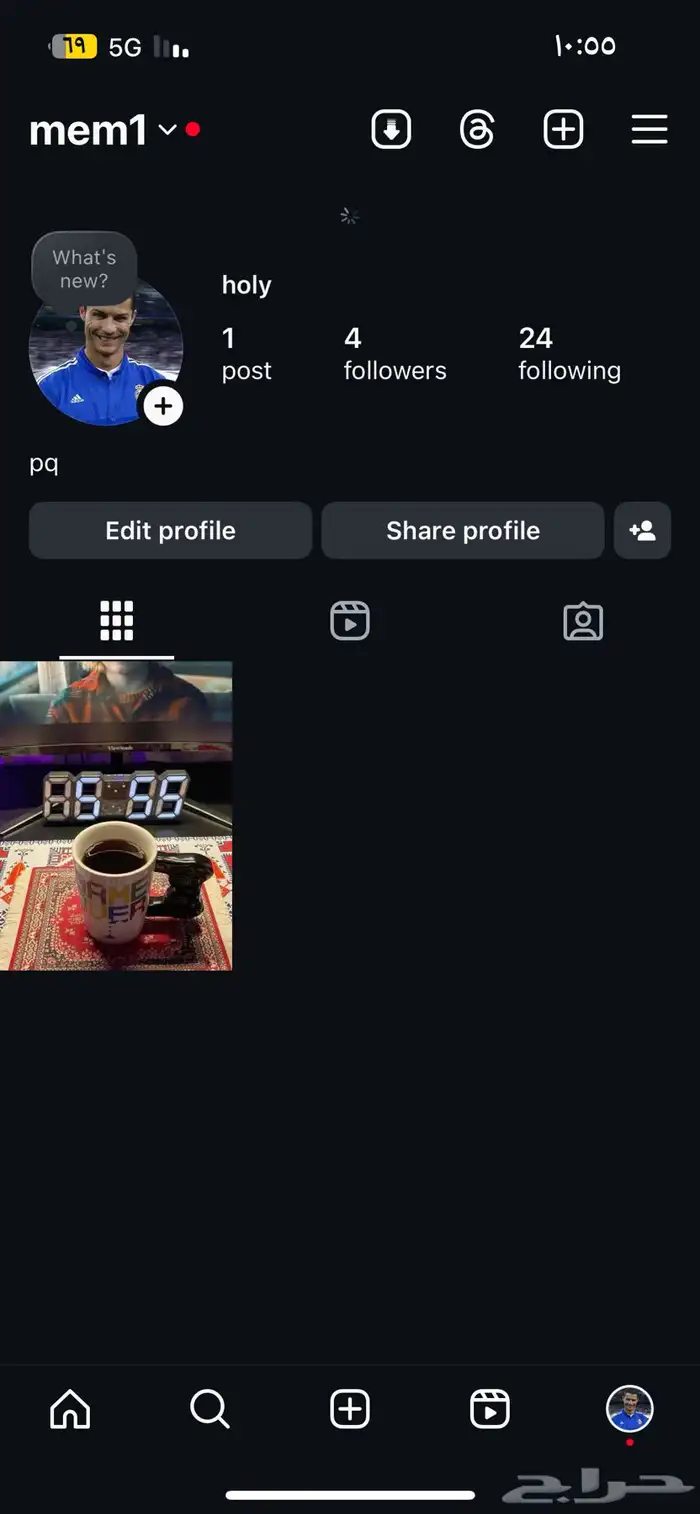Tap the What's new? note bubble
The image size is (700, 1514).
(84, 269)
